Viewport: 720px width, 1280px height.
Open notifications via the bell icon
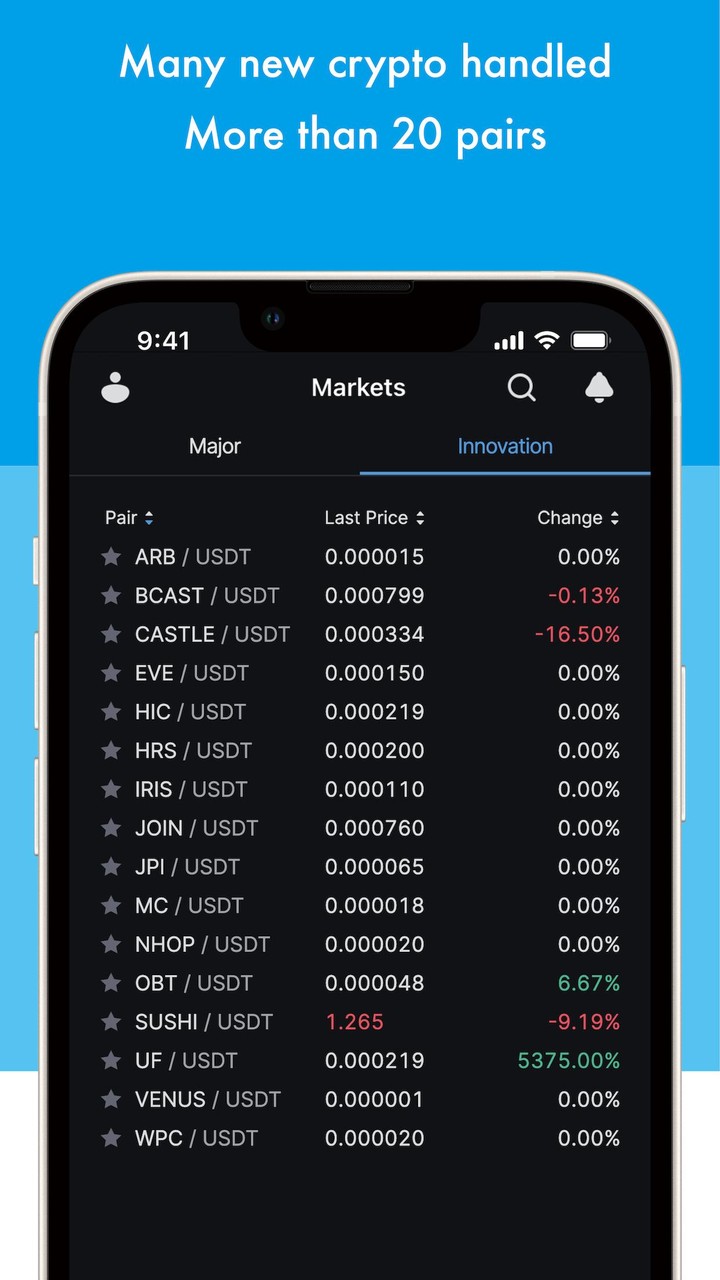coord(599,388)
